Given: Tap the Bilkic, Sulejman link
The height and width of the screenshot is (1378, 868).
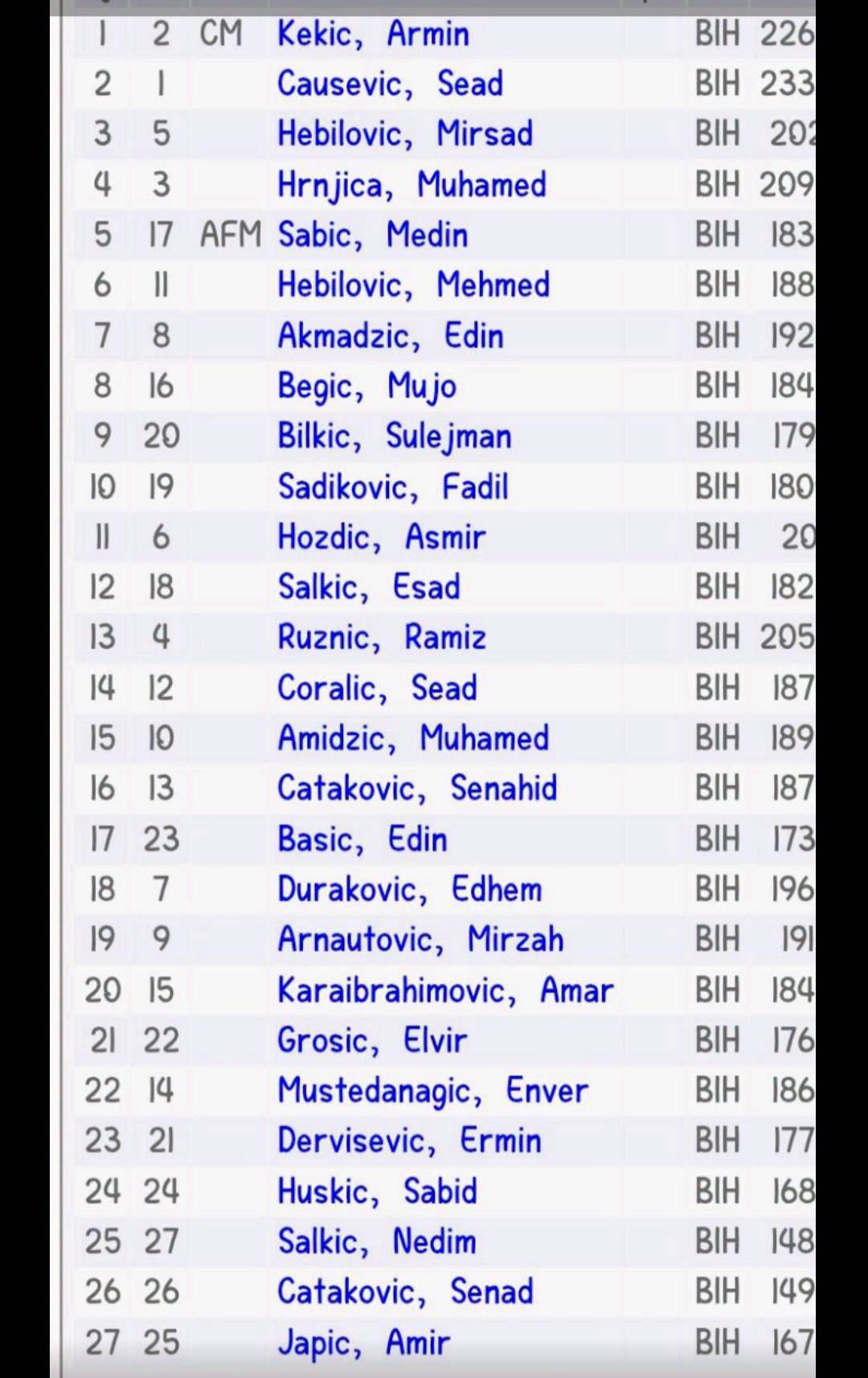Looking at the screenshot, I should [x=394, y=437].
